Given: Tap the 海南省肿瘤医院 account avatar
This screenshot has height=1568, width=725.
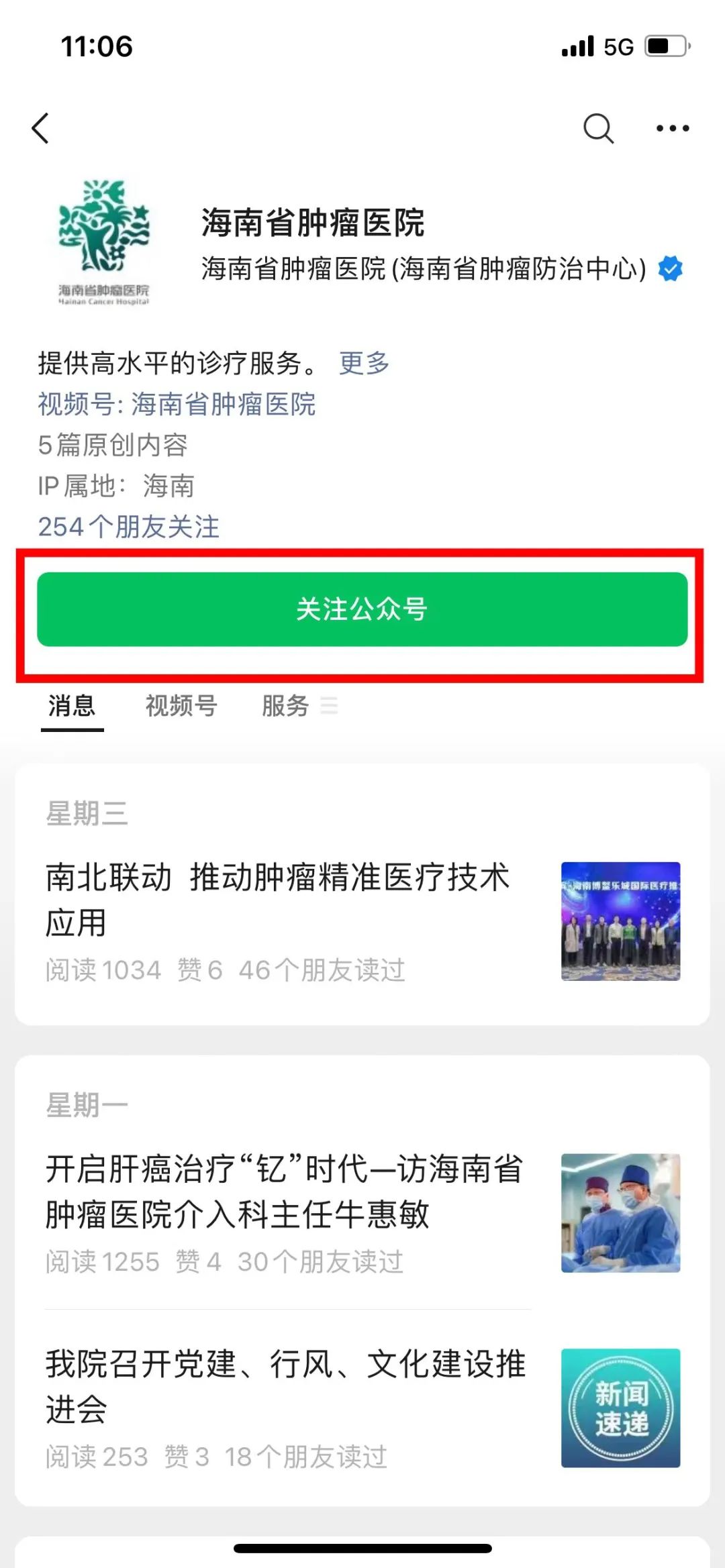Looking at the screenshot, I should coord(103,243).
